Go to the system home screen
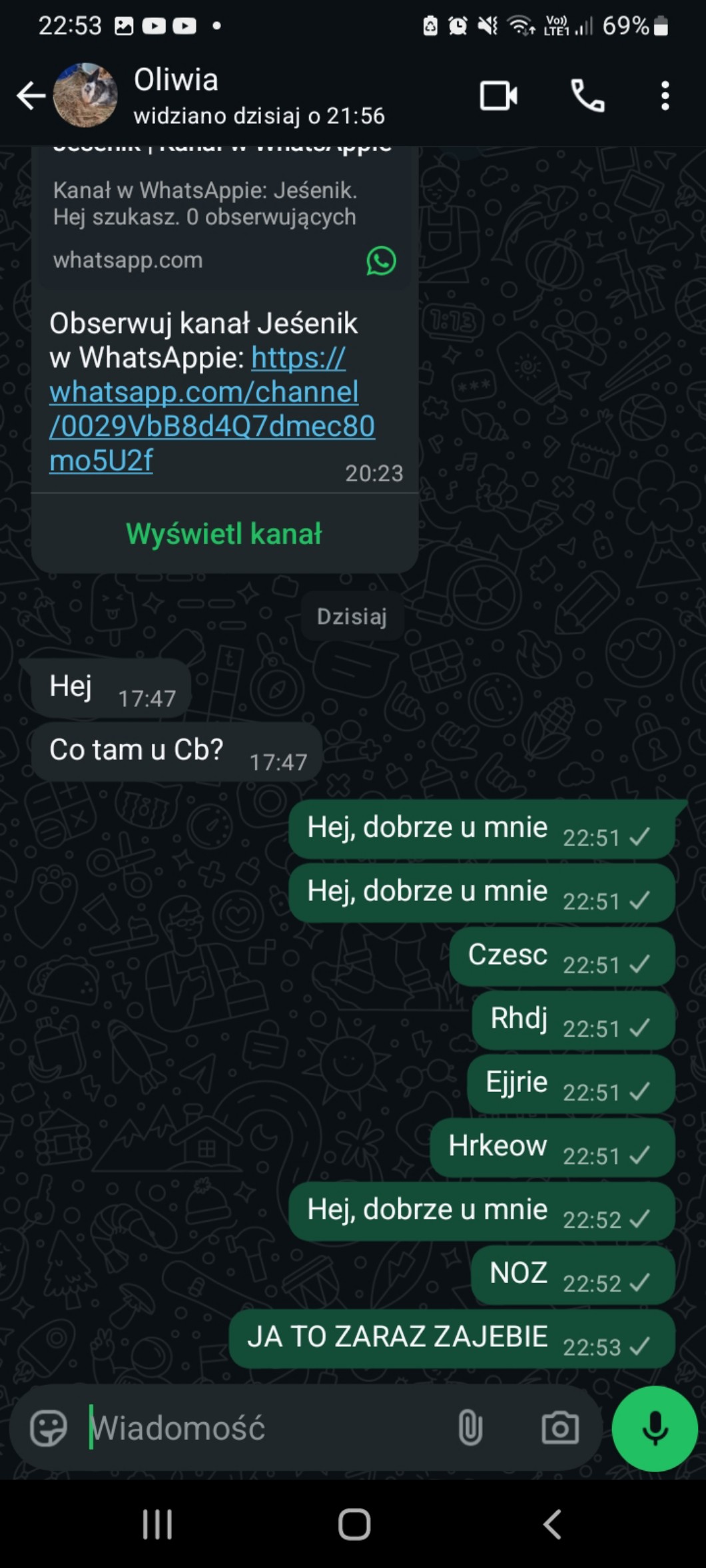The height and width of the screenshot is (1568, 706). (x=354, y=1524)
